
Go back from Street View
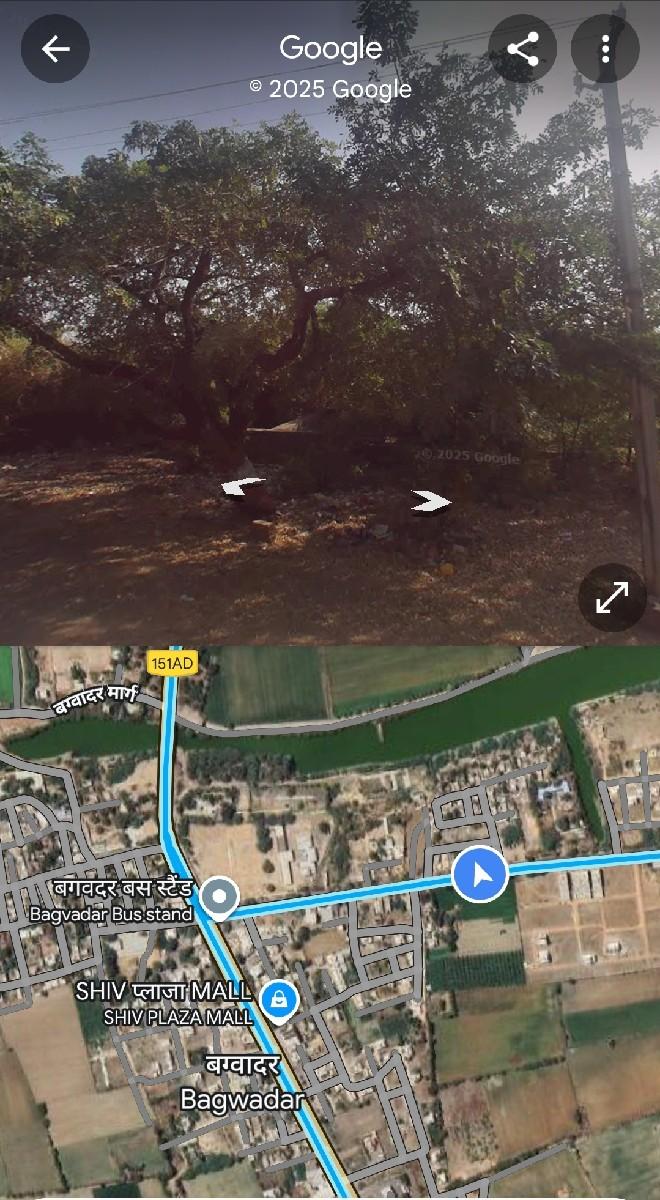coord(56,49)
